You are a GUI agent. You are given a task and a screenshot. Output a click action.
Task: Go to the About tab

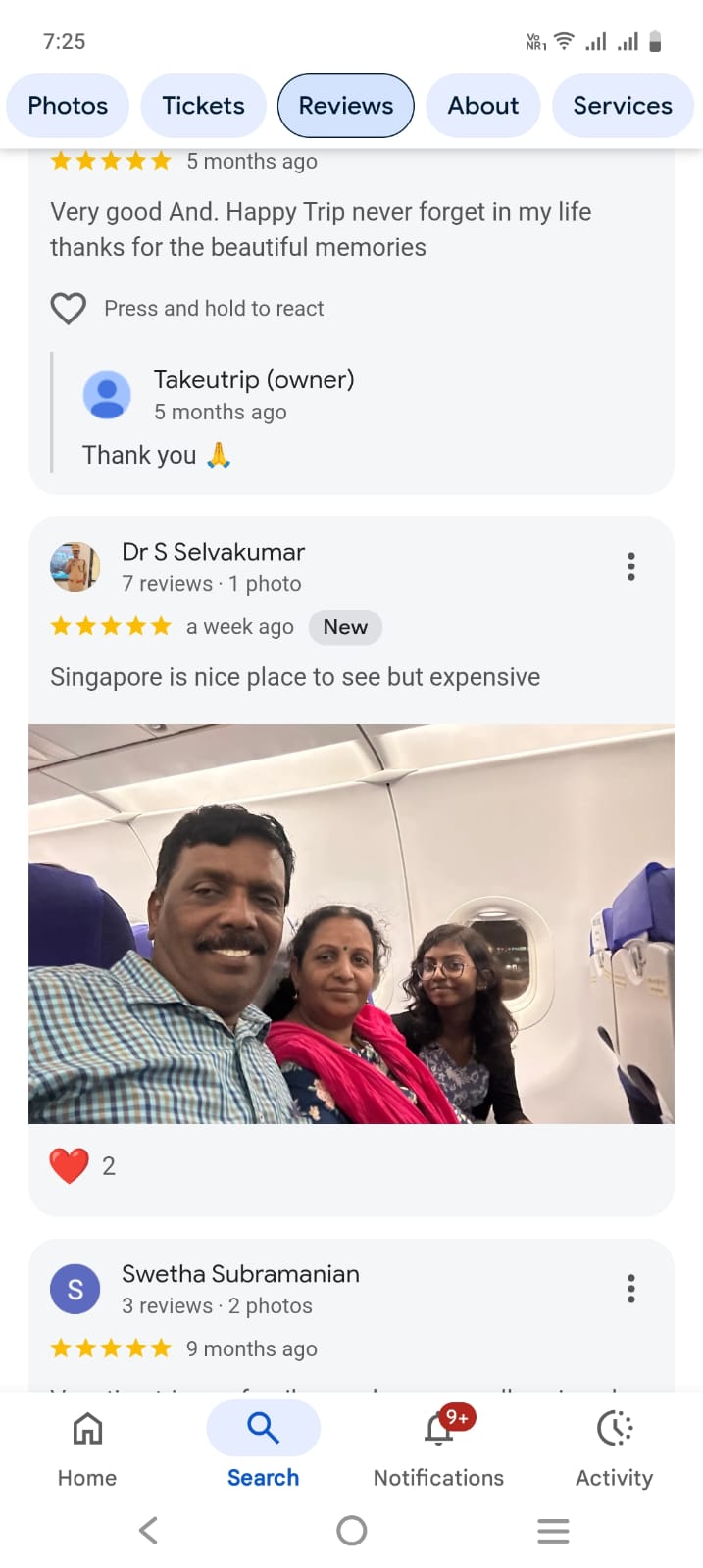point(483,106)
